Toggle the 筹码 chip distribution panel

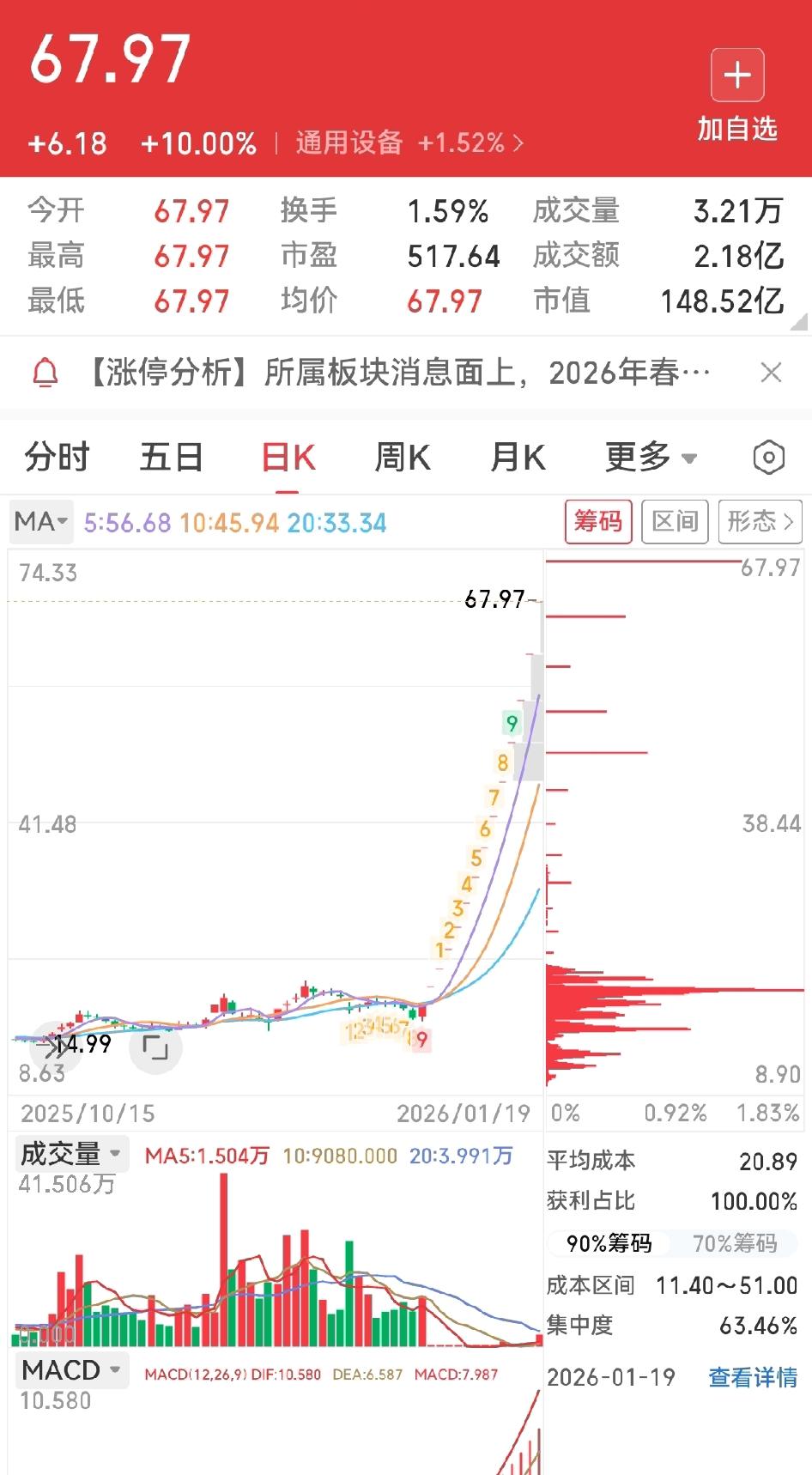pos(598,522)
